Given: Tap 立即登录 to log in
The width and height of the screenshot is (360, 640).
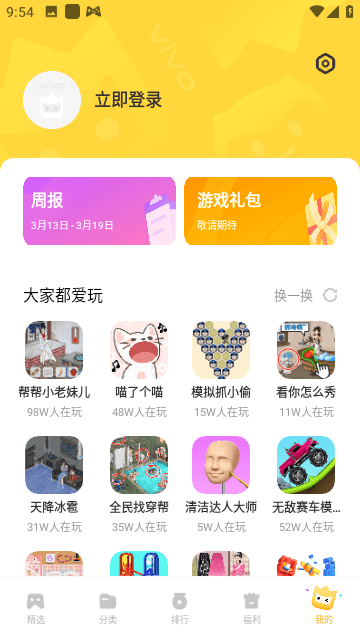Looking at the screenshot, I should [x=129, y=100].
